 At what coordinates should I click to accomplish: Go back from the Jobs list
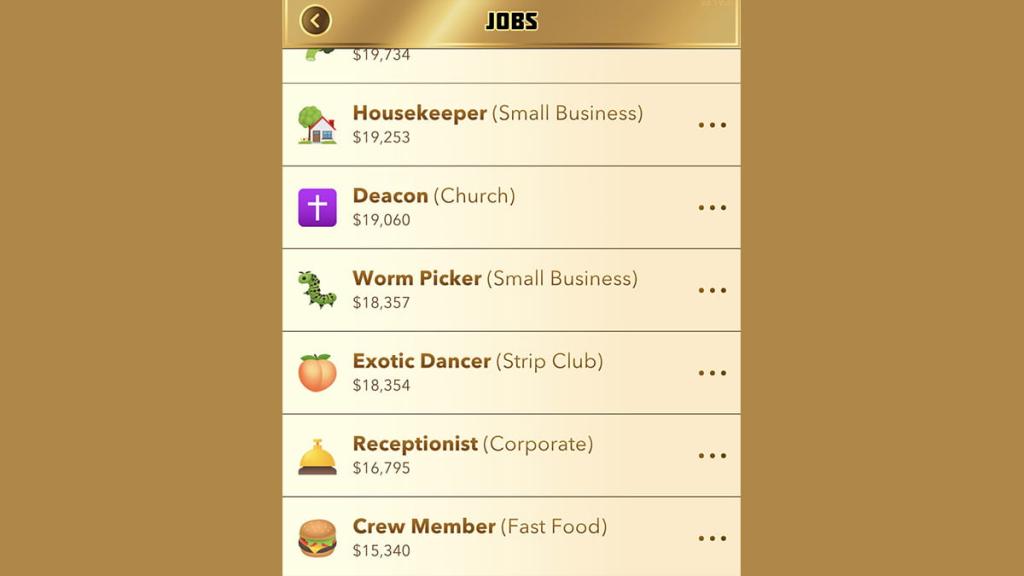tap(315, 21)
